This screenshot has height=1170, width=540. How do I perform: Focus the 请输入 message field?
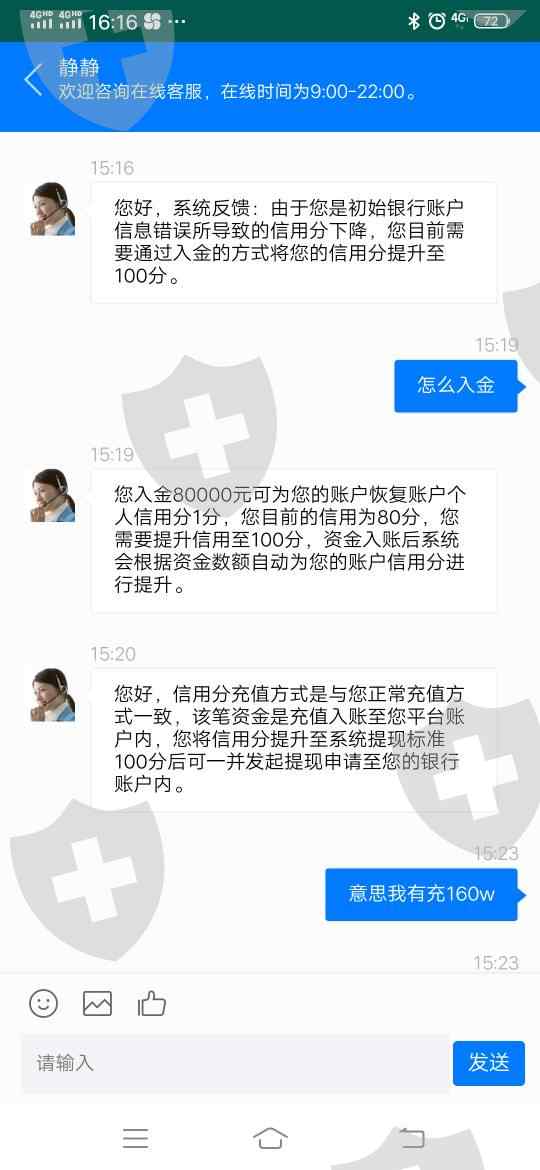pyautogui.click(x=235, y=1063)
